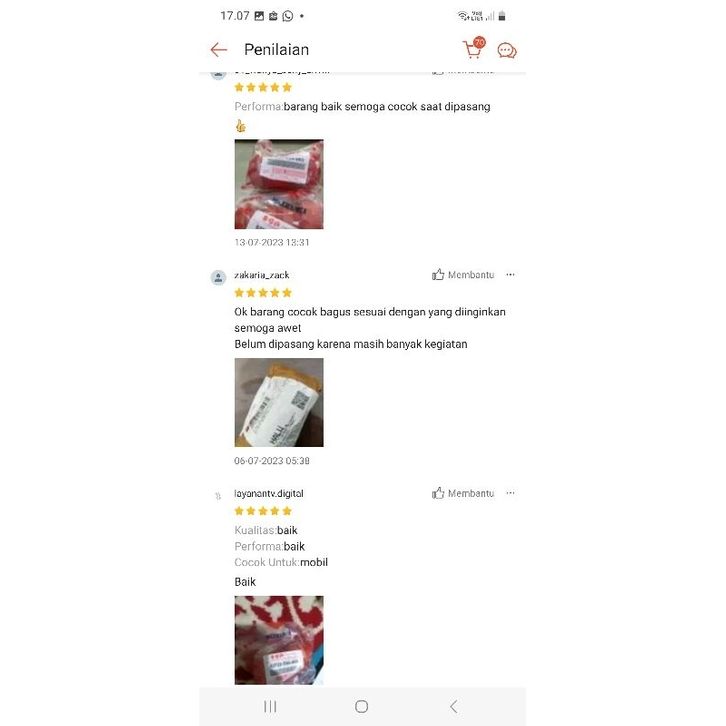This screenshot has height=726, width=726.
Task: Open the shopping cart
Action: 472,49
